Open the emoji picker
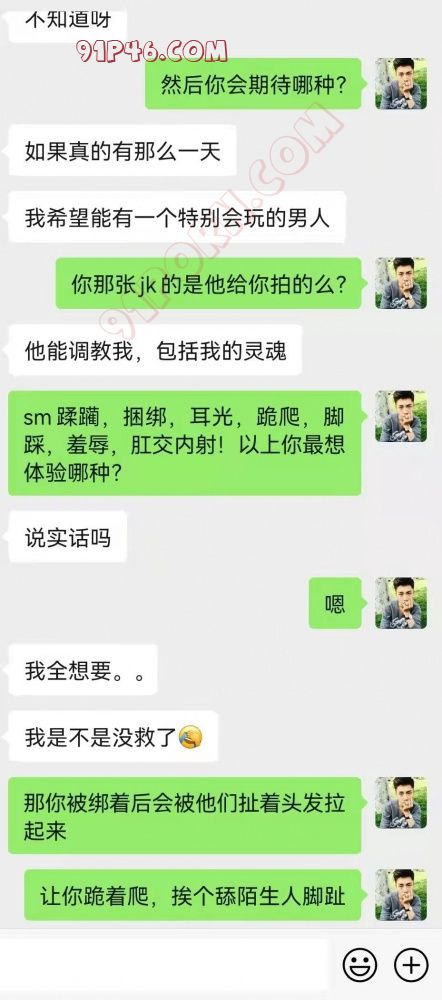442x1000 pixels. [360, 965]
